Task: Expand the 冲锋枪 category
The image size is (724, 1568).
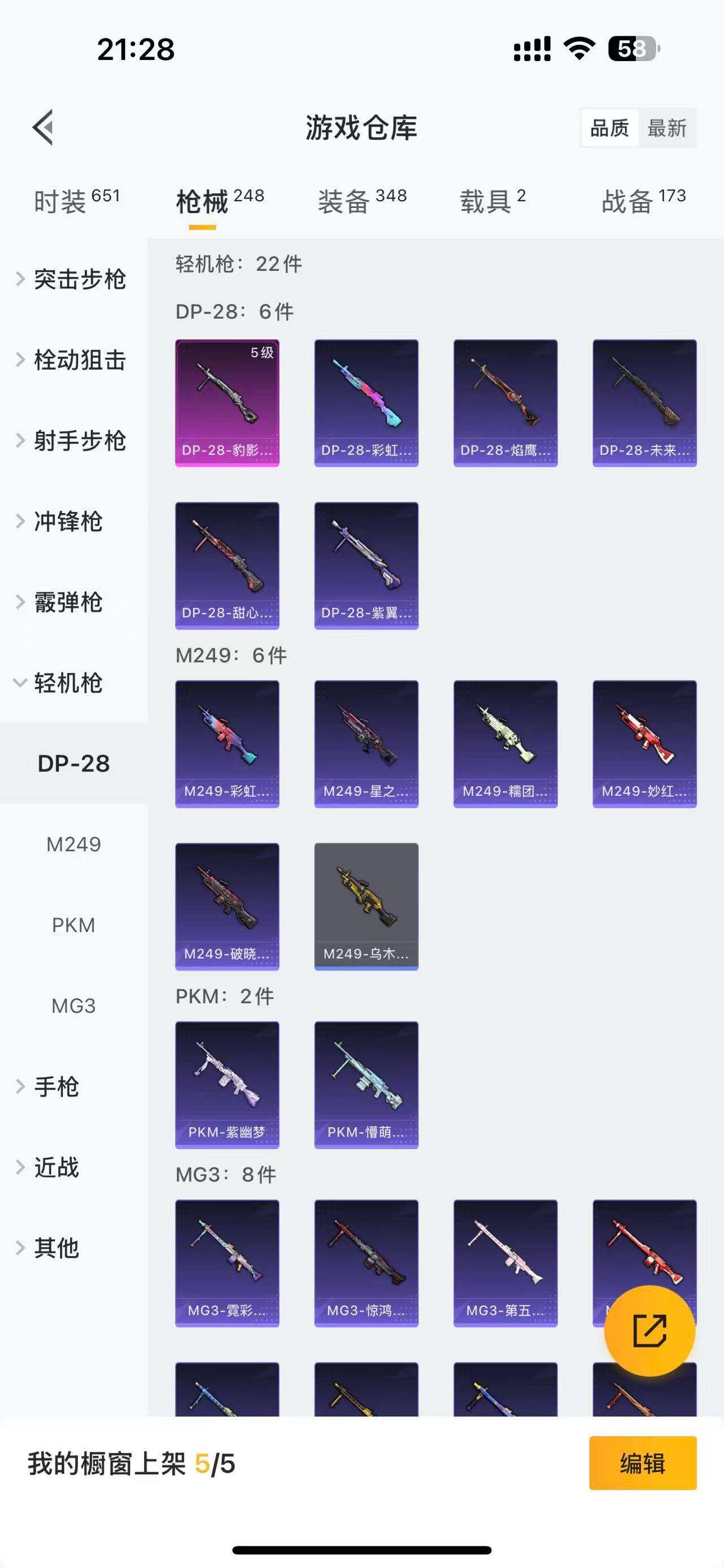Action: pos(67,522)
